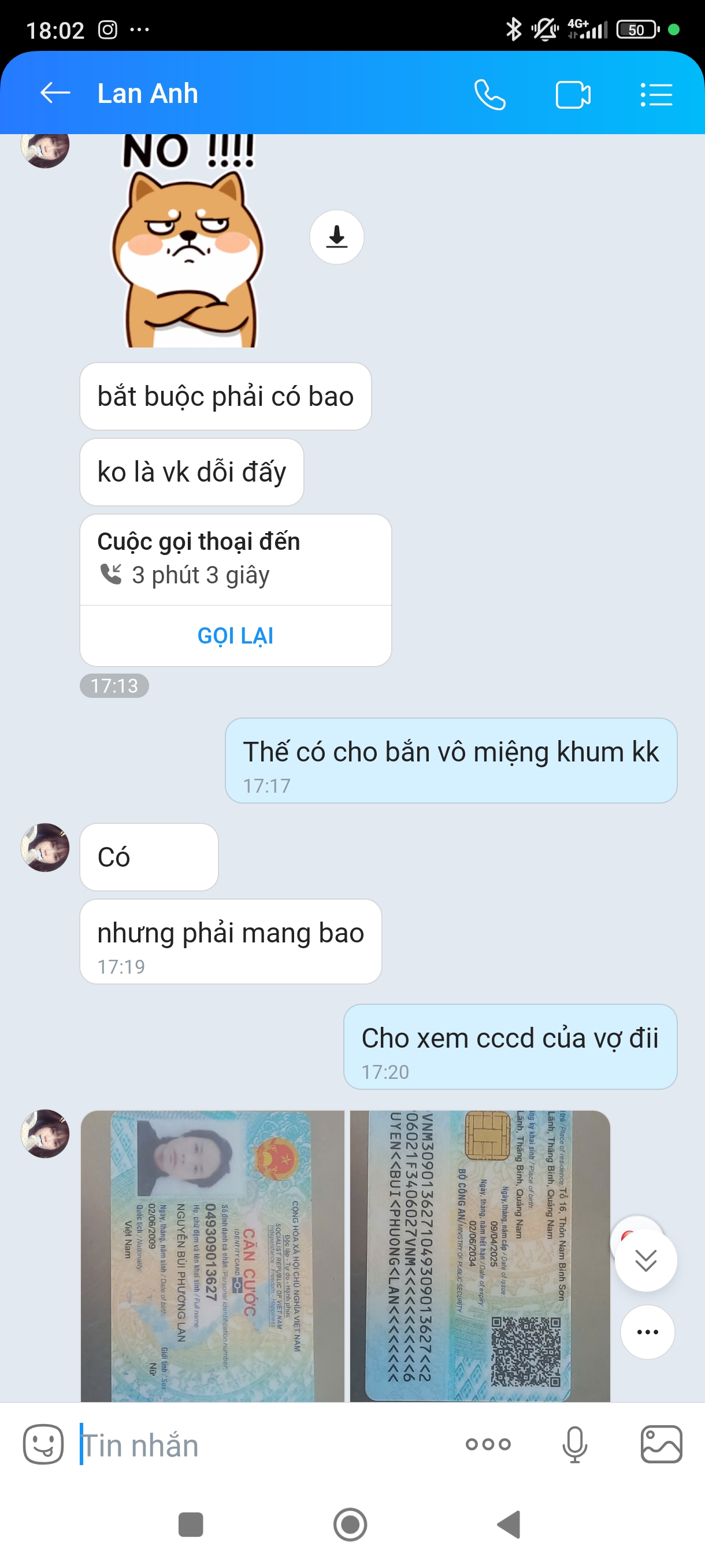705x1568 pixels.
Task: Open Lan Anh's chat profile from the title
Action: coord(148,94)
